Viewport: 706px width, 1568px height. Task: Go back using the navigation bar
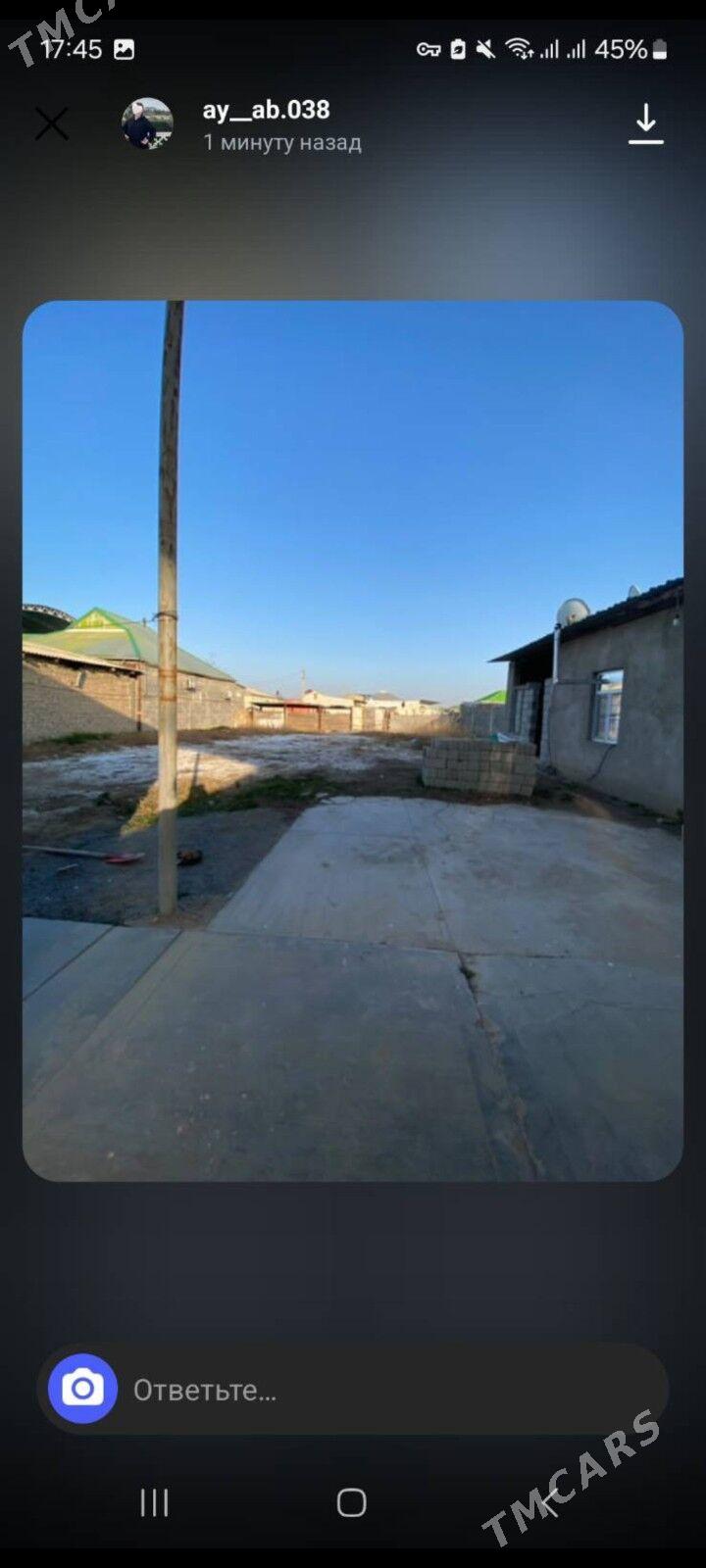point(549,1502)
